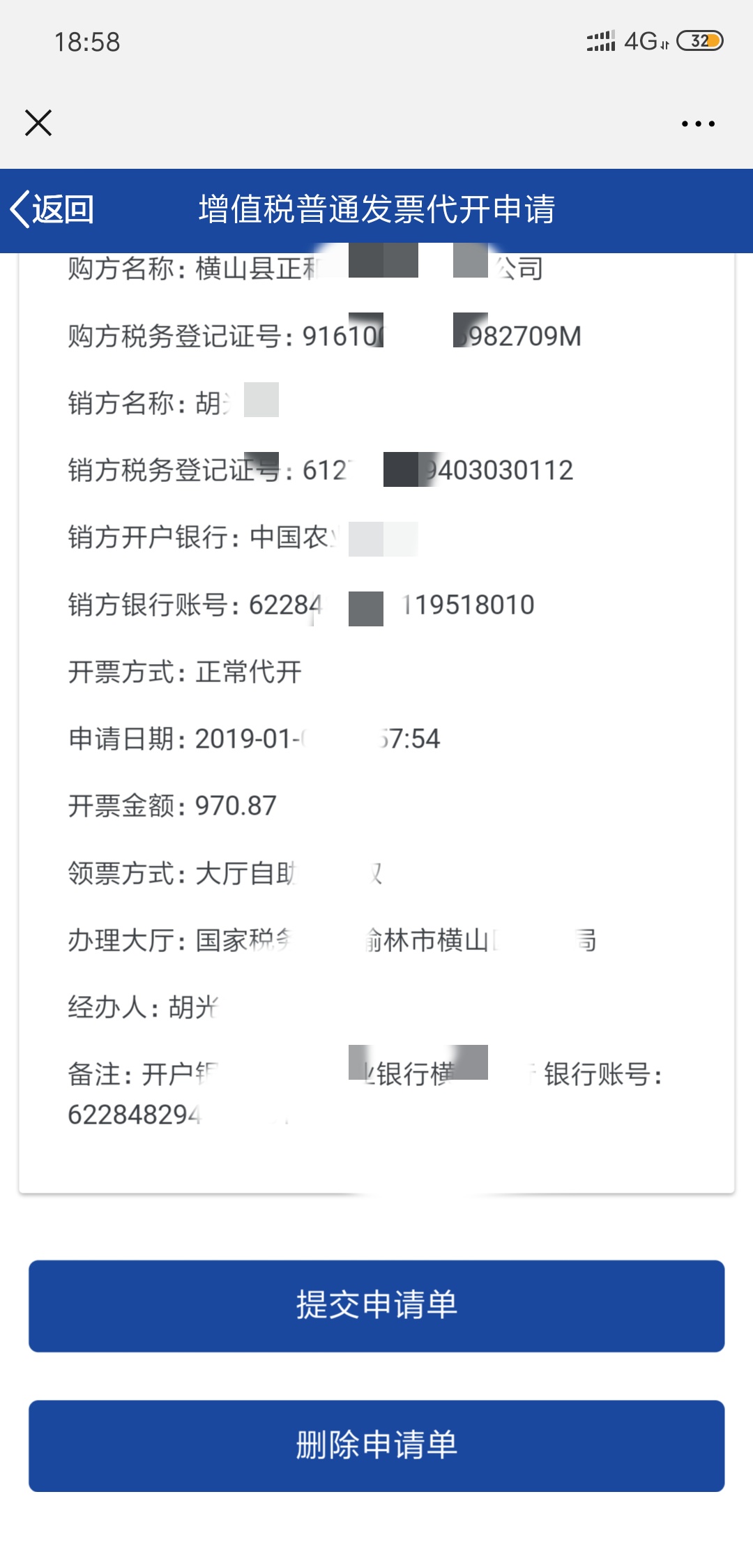Viewport: 753px width, 1568px height.
Task: Close the WeChat browser window via X icon
Action: point(40,123)
